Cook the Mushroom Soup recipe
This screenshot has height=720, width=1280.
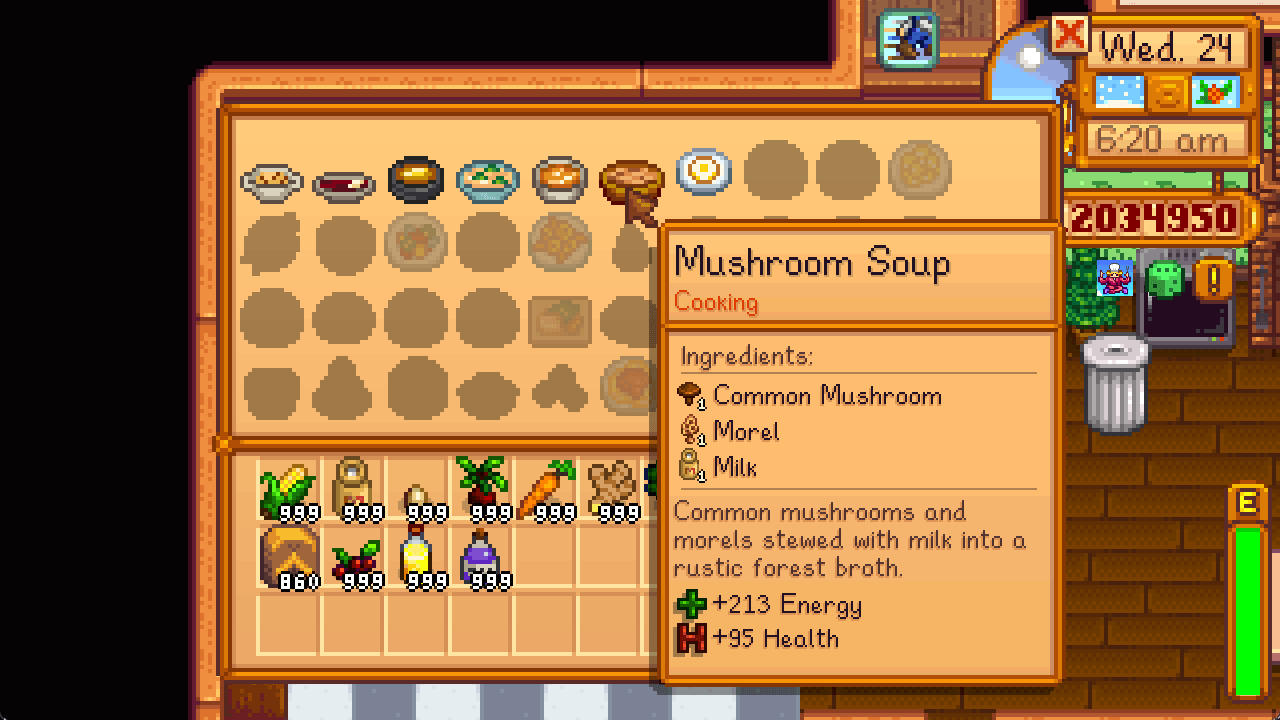(631, 182)
